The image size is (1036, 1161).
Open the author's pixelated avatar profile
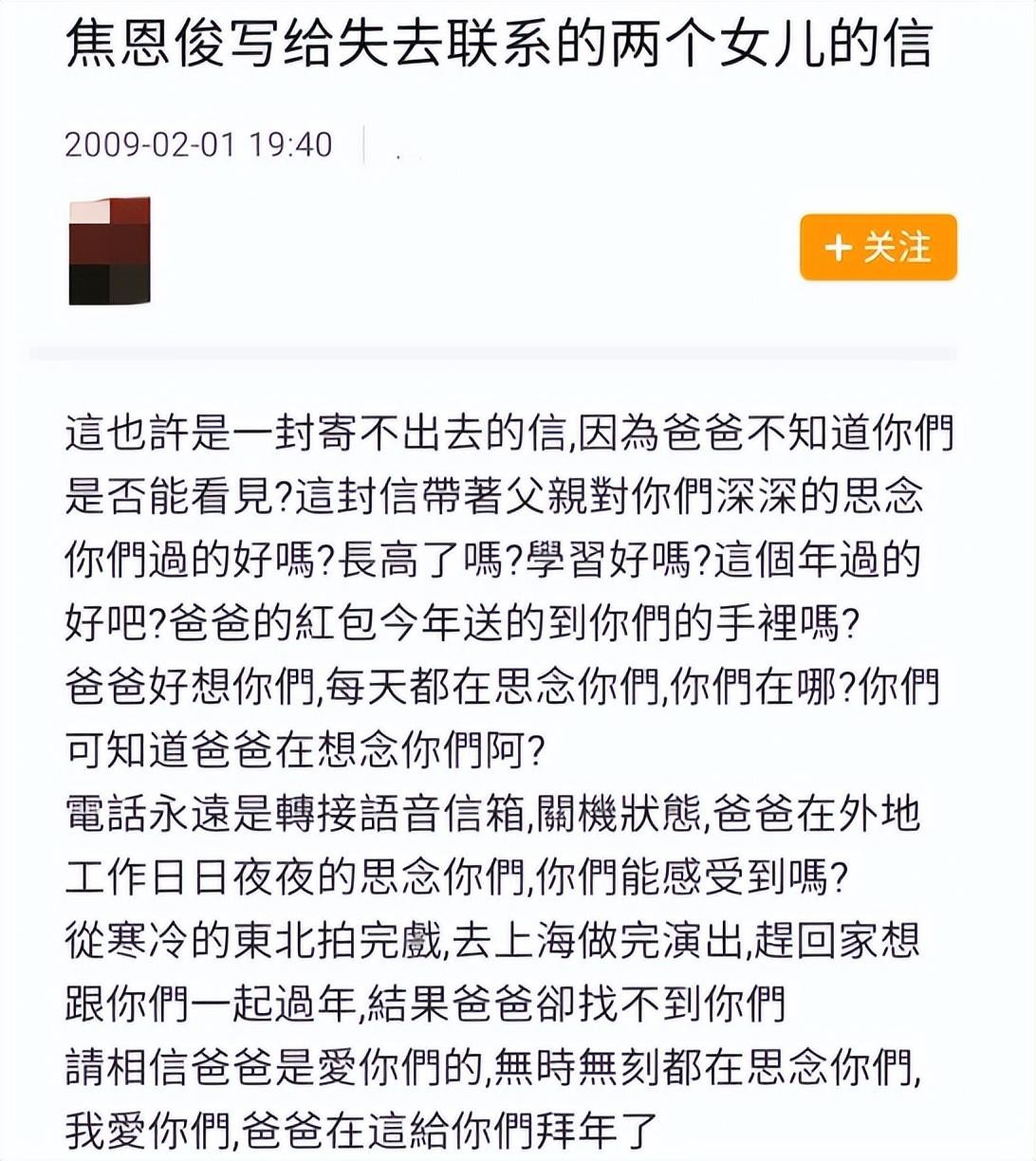tap(110, 250)
